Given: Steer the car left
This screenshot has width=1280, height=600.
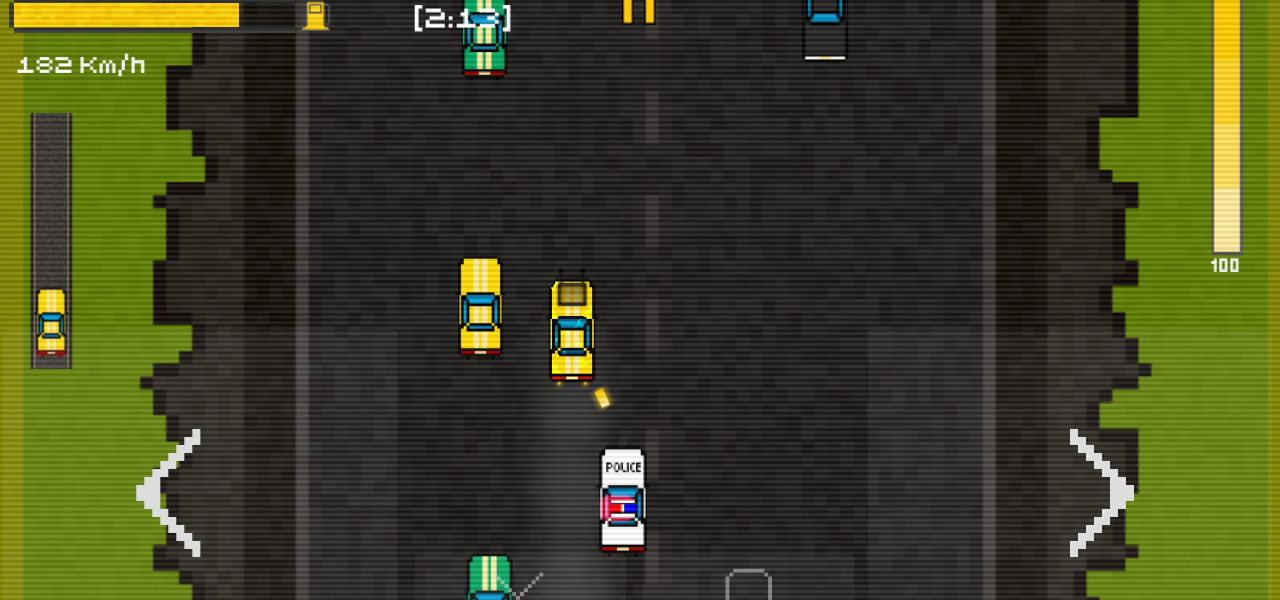Looking at the screenshot, I should pyautogui.click(x=170, y=493).
